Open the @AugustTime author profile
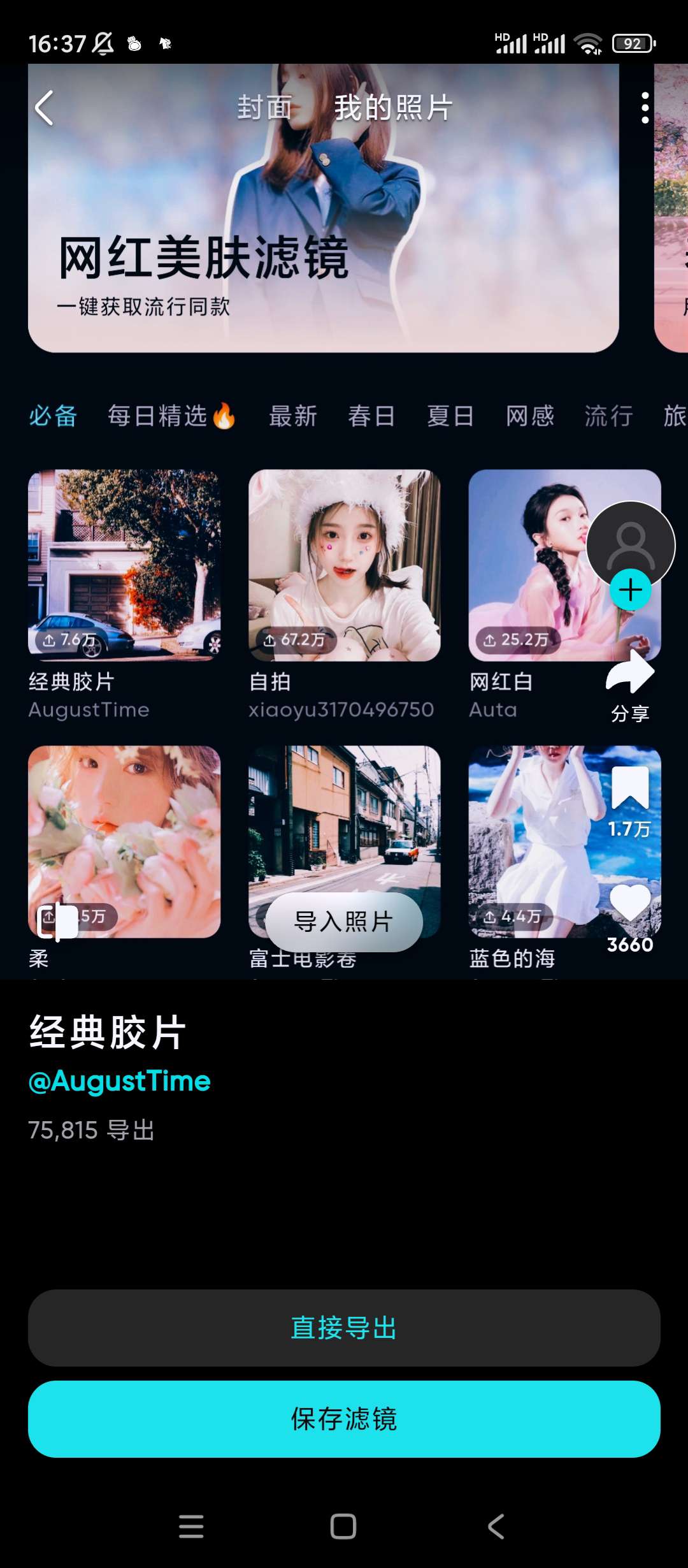The image size is (688, 1568). click(x=120, y=1081)
